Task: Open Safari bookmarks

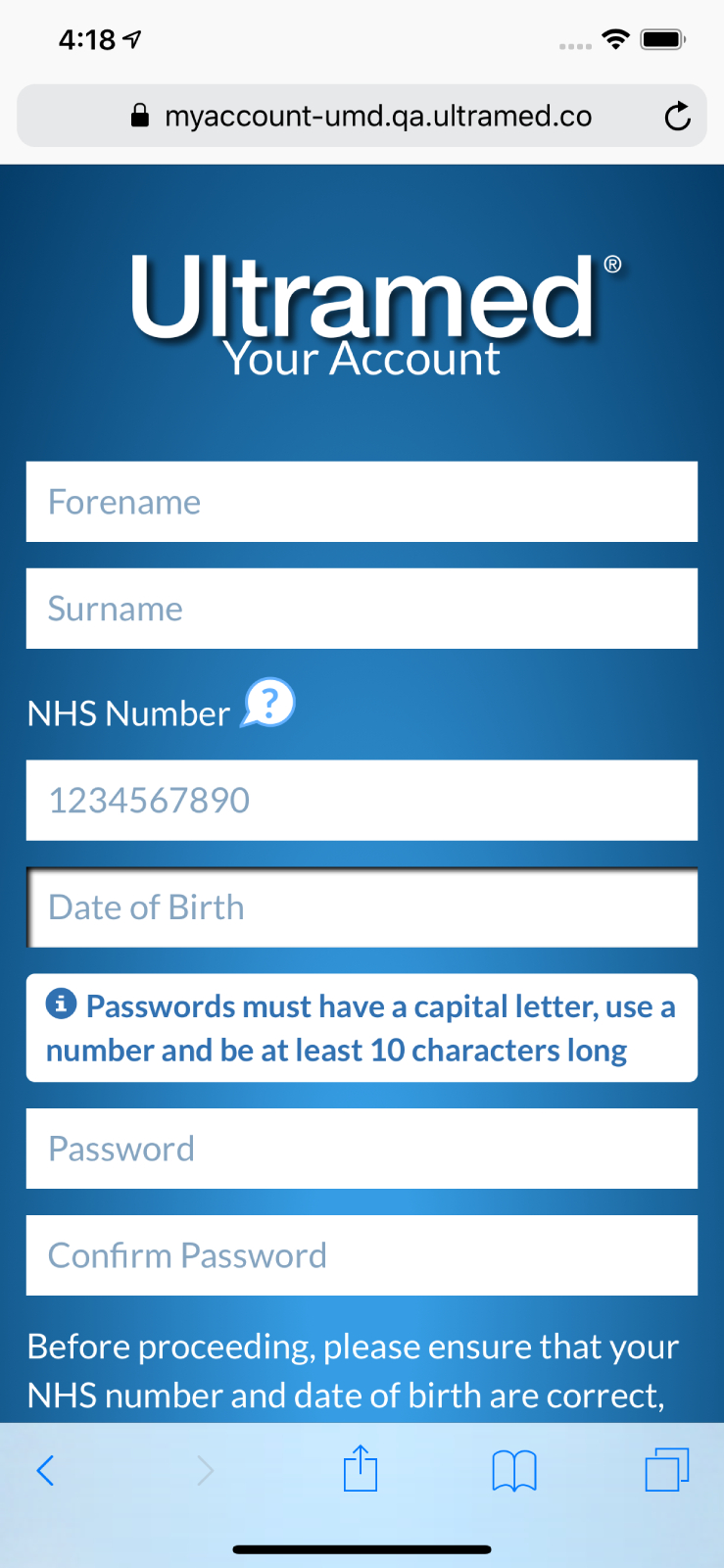Action: (513, 1470)
